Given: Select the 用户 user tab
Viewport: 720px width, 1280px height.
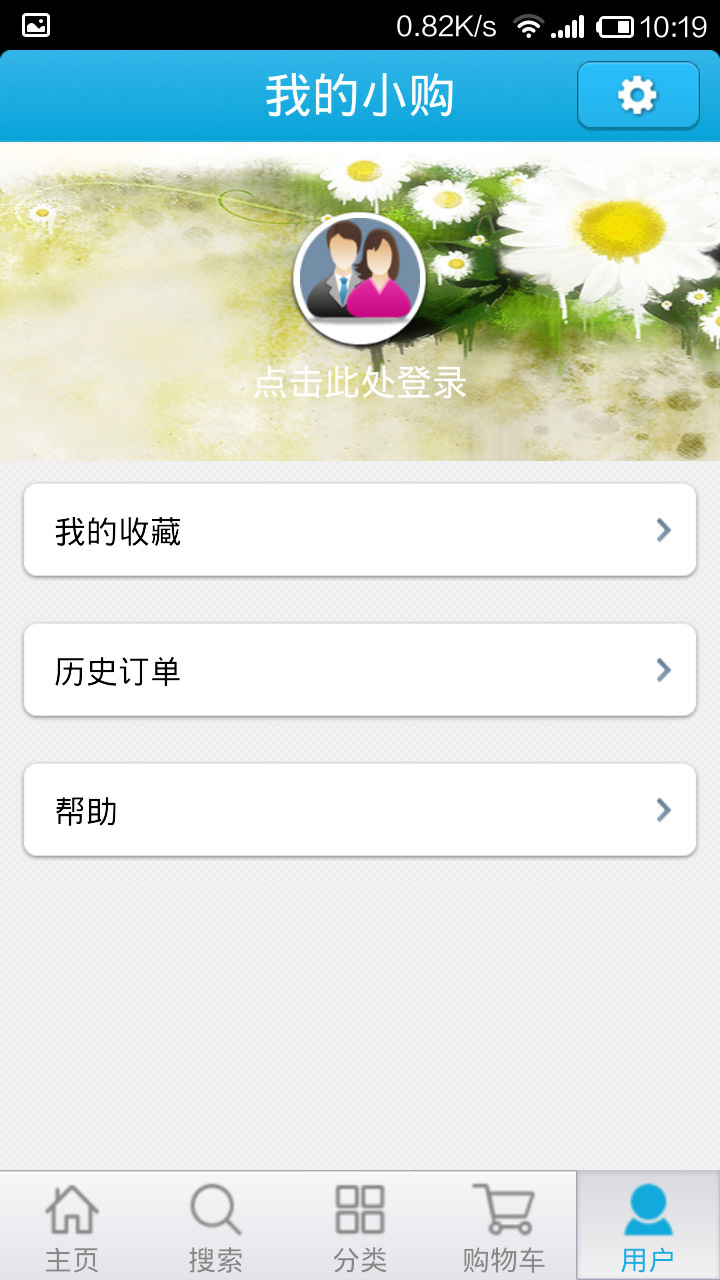Looking at the screenshot, I should 648,1226.
